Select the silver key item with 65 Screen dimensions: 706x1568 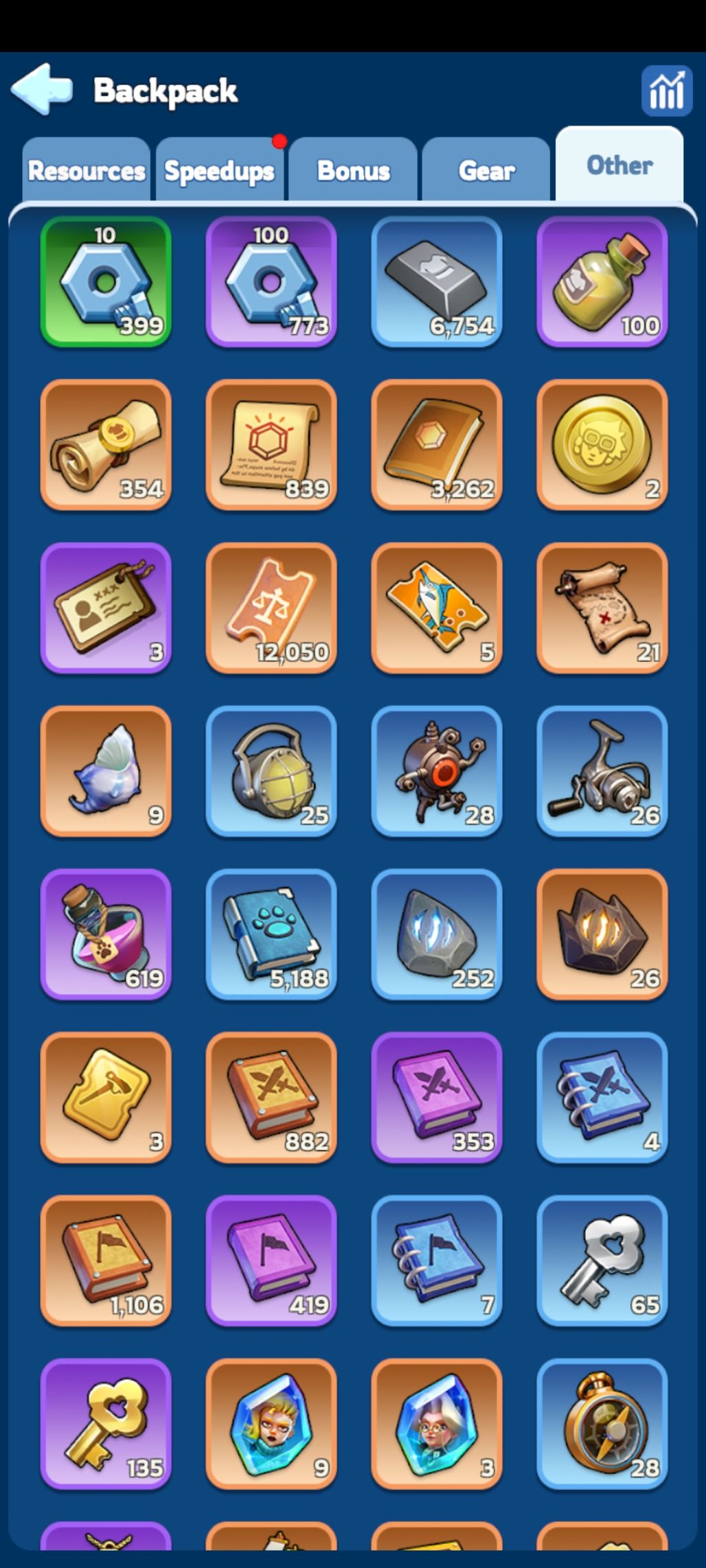click(602, 1260)
